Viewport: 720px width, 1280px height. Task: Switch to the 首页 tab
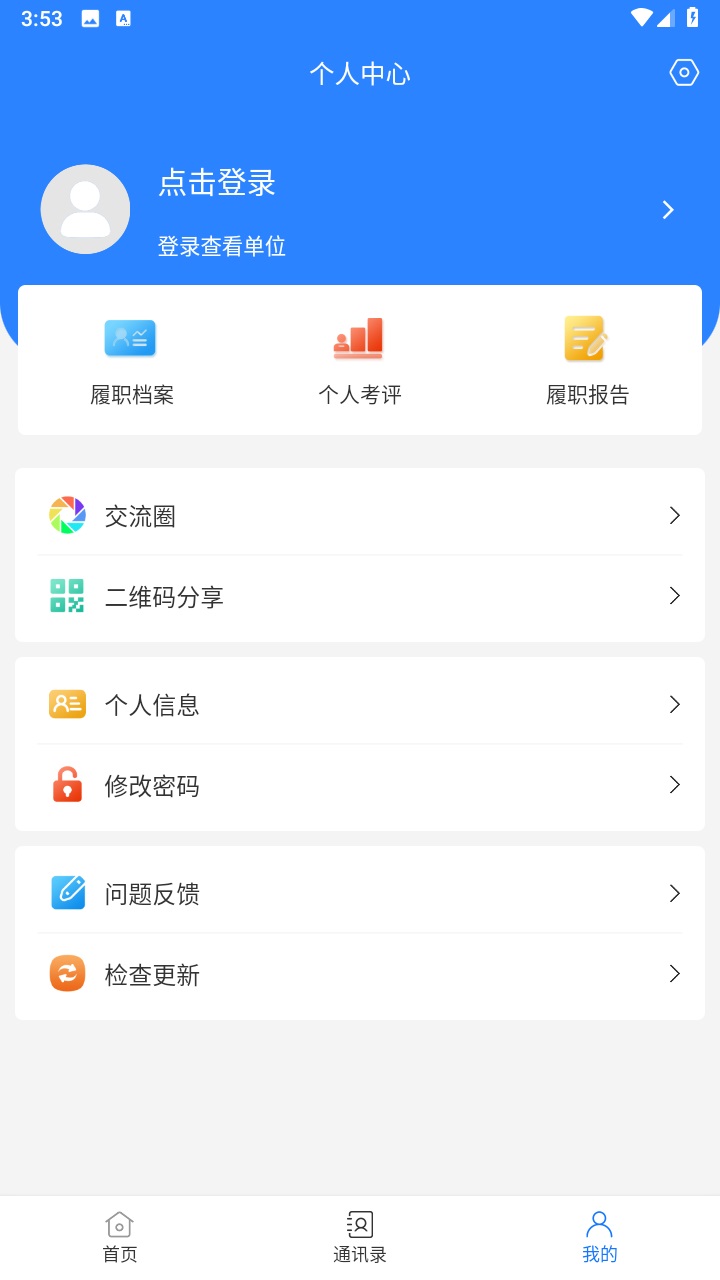tap(120, 1233)
